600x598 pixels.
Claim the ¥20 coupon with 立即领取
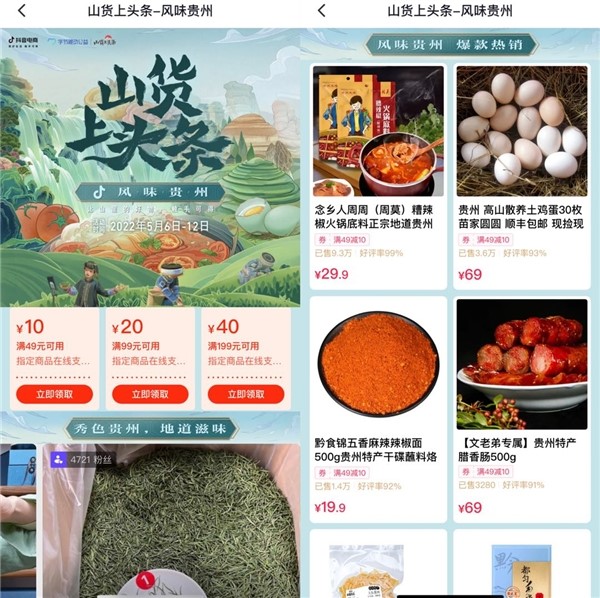click(150, 394)
